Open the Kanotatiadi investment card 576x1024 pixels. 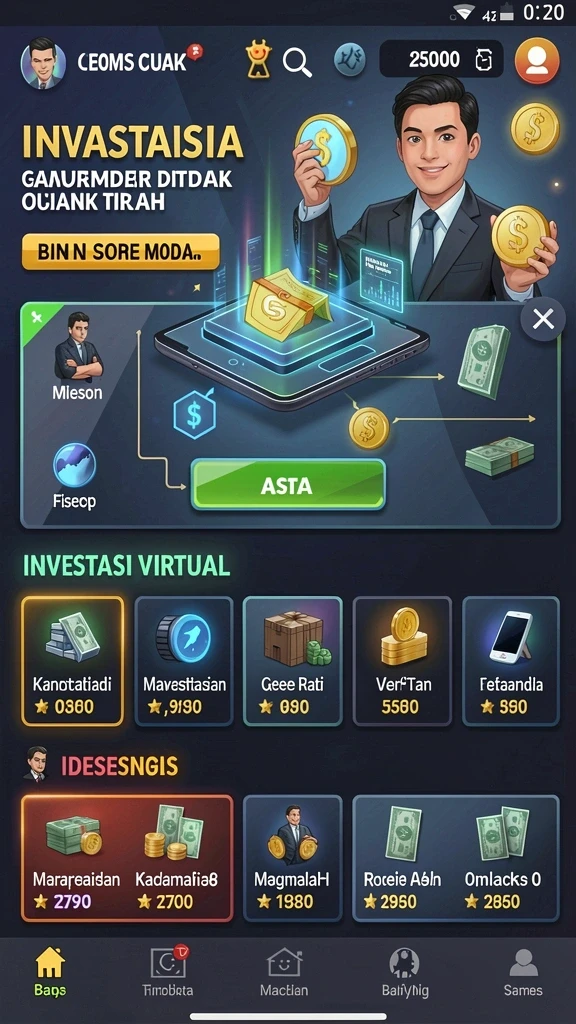click(72, 660)
